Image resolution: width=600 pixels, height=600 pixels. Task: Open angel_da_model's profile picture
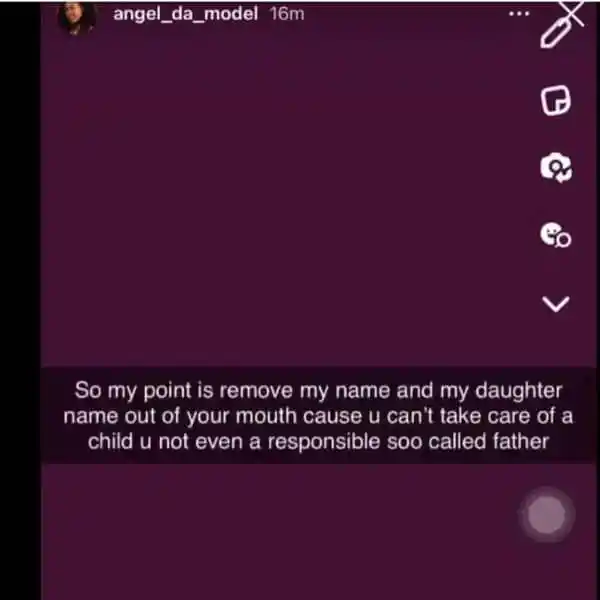[77, 17]
